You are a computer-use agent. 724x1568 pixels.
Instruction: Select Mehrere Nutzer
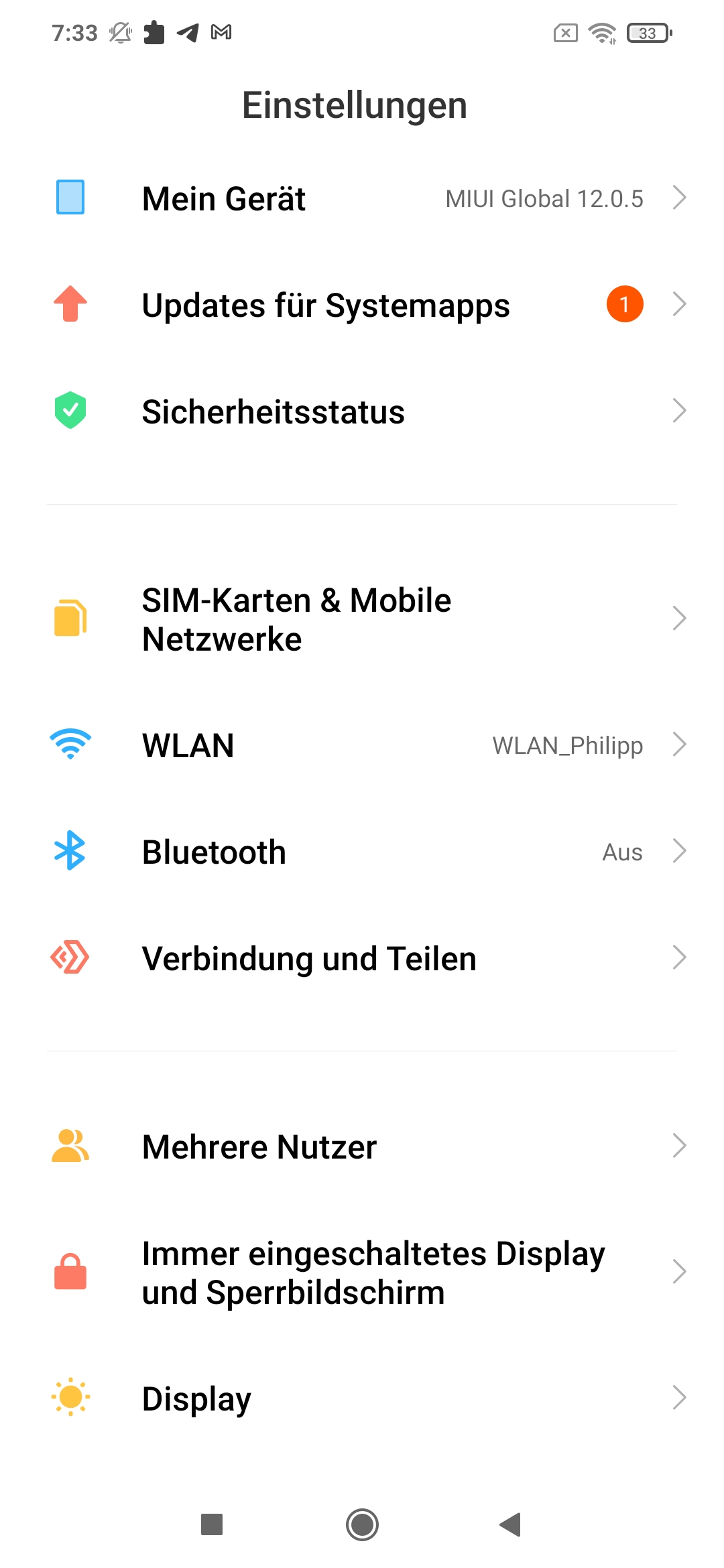[362, 1147]
